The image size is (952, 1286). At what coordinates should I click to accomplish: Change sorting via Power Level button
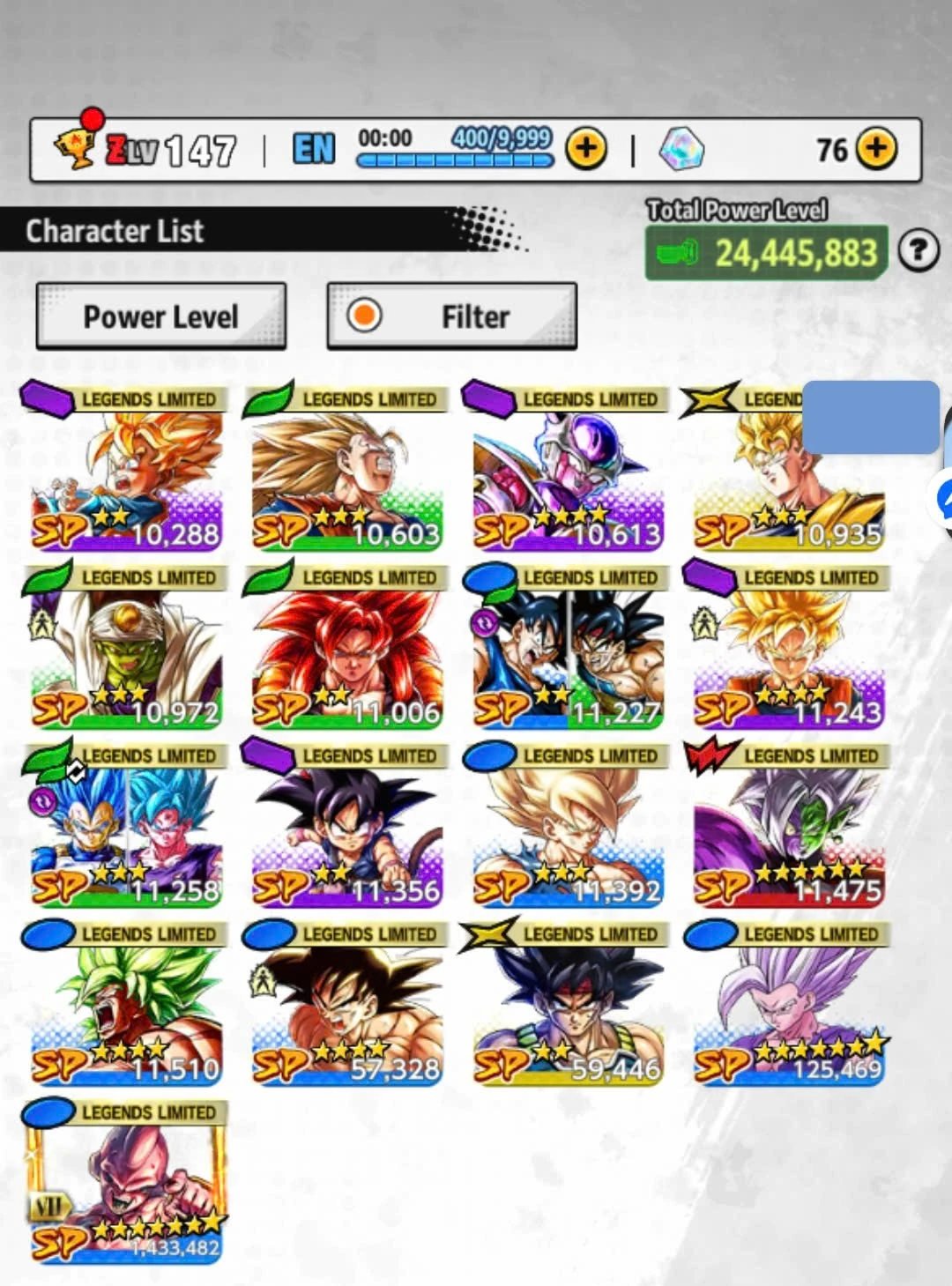pyautogui.click(x=161, y=316)
